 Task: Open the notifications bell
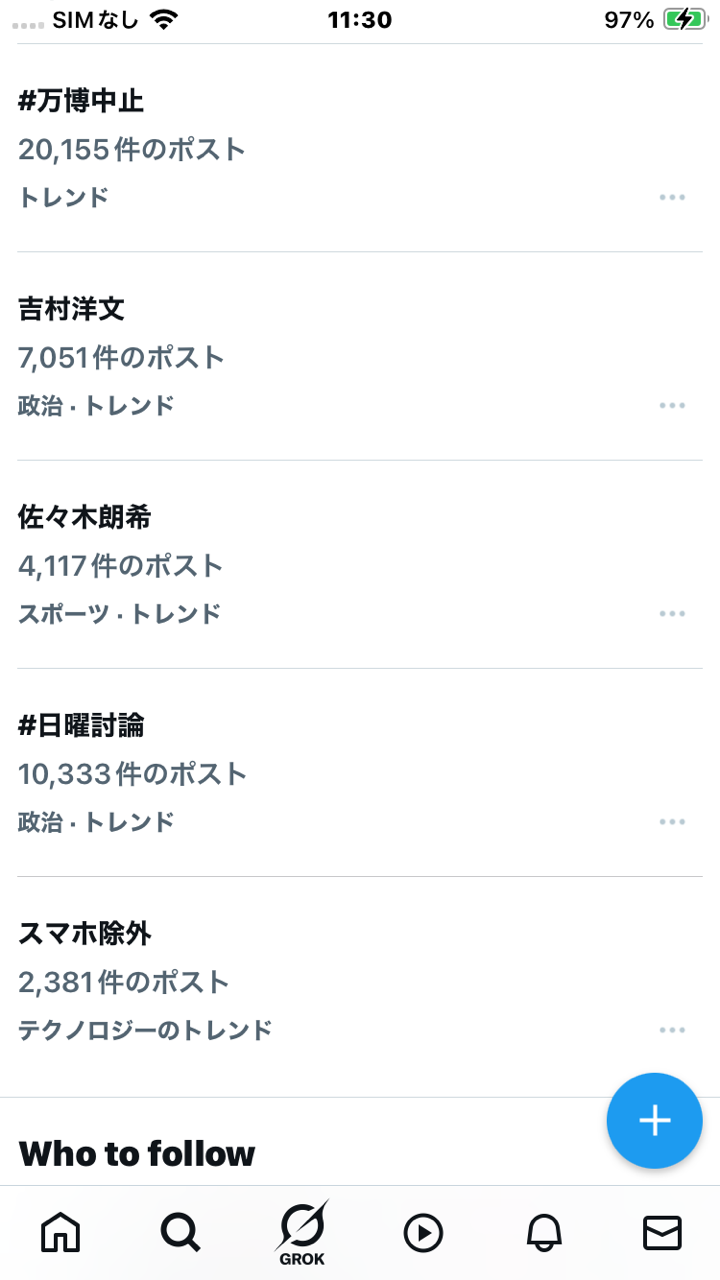[544, 1233]
